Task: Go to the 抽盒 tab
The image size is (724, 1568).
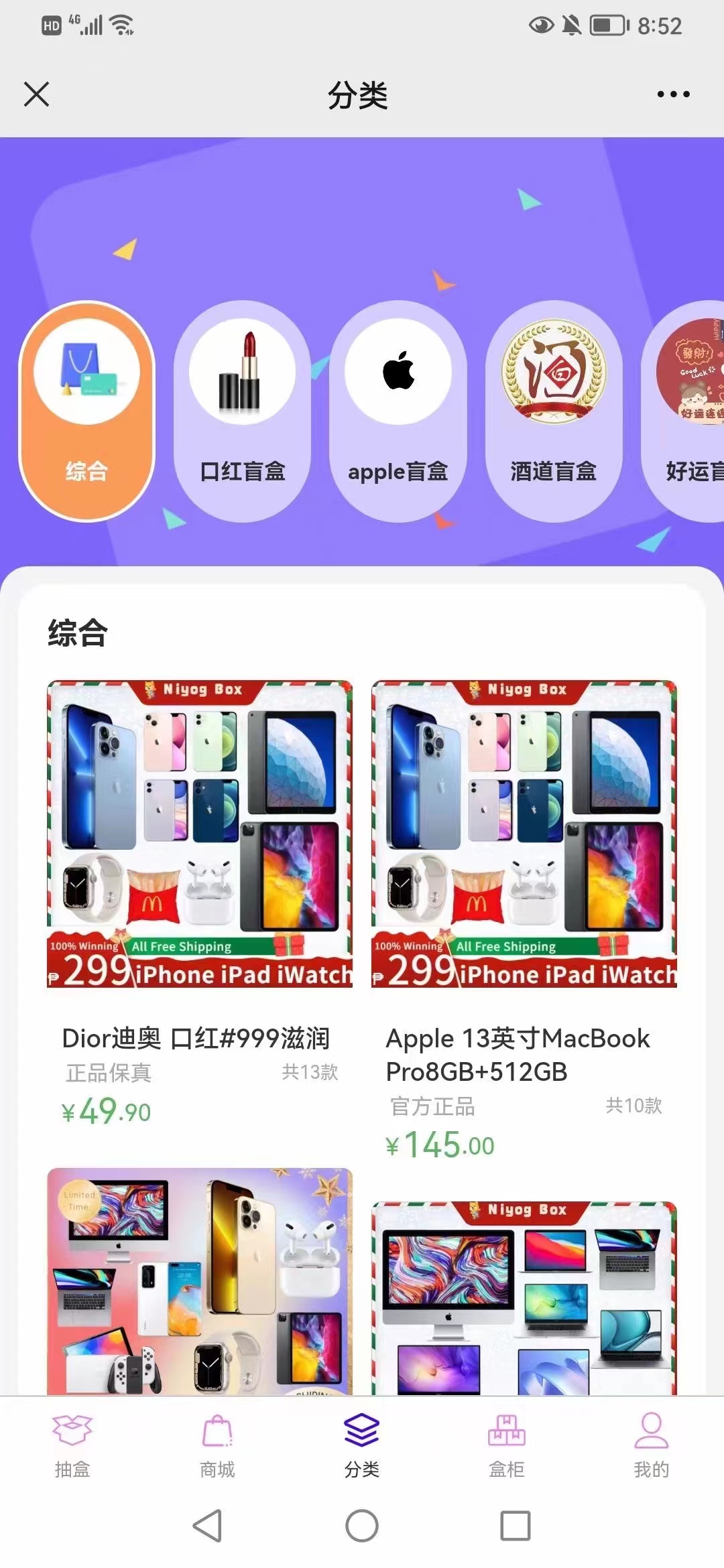Action: coord(72,1444)
